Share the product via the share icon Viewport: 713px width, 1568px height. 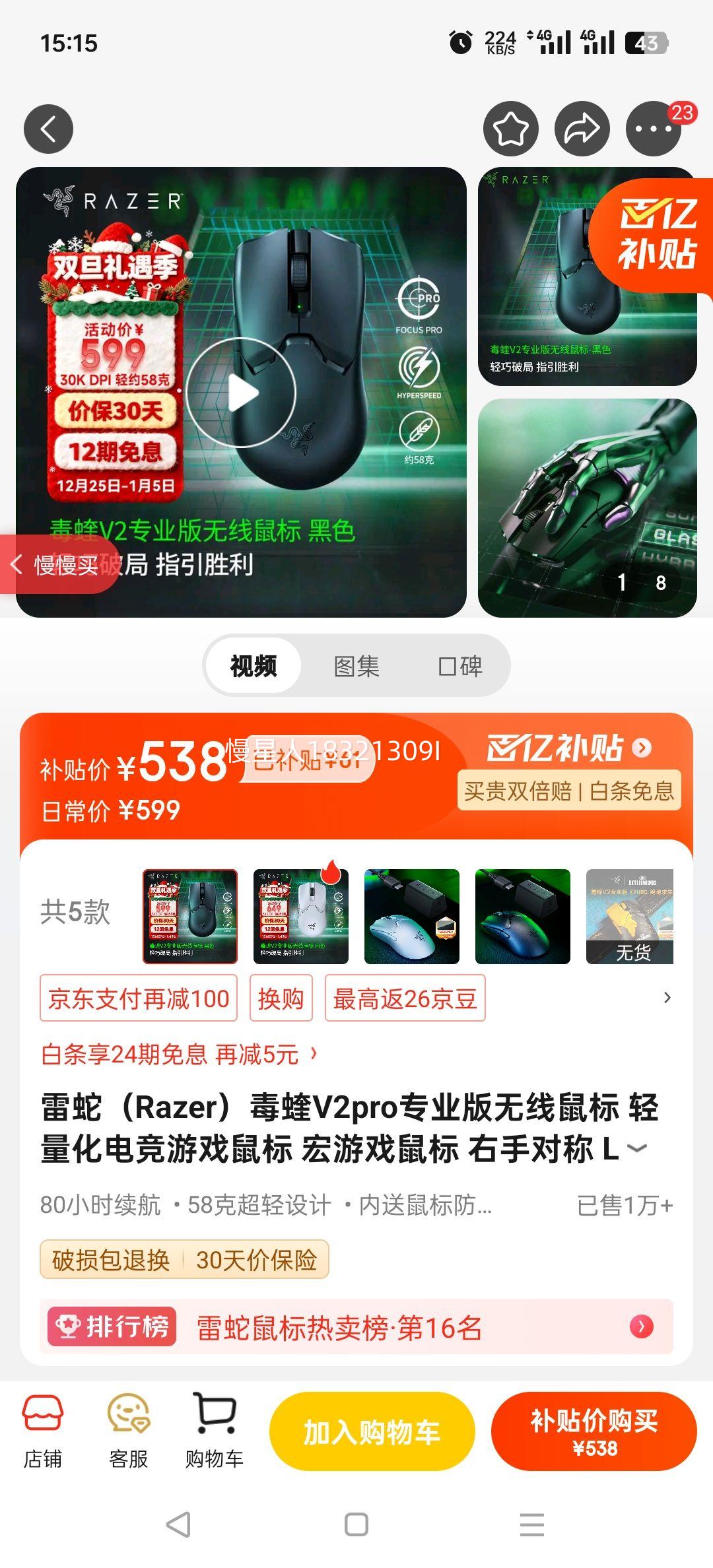pyautogui.click(x=584, y=129)
